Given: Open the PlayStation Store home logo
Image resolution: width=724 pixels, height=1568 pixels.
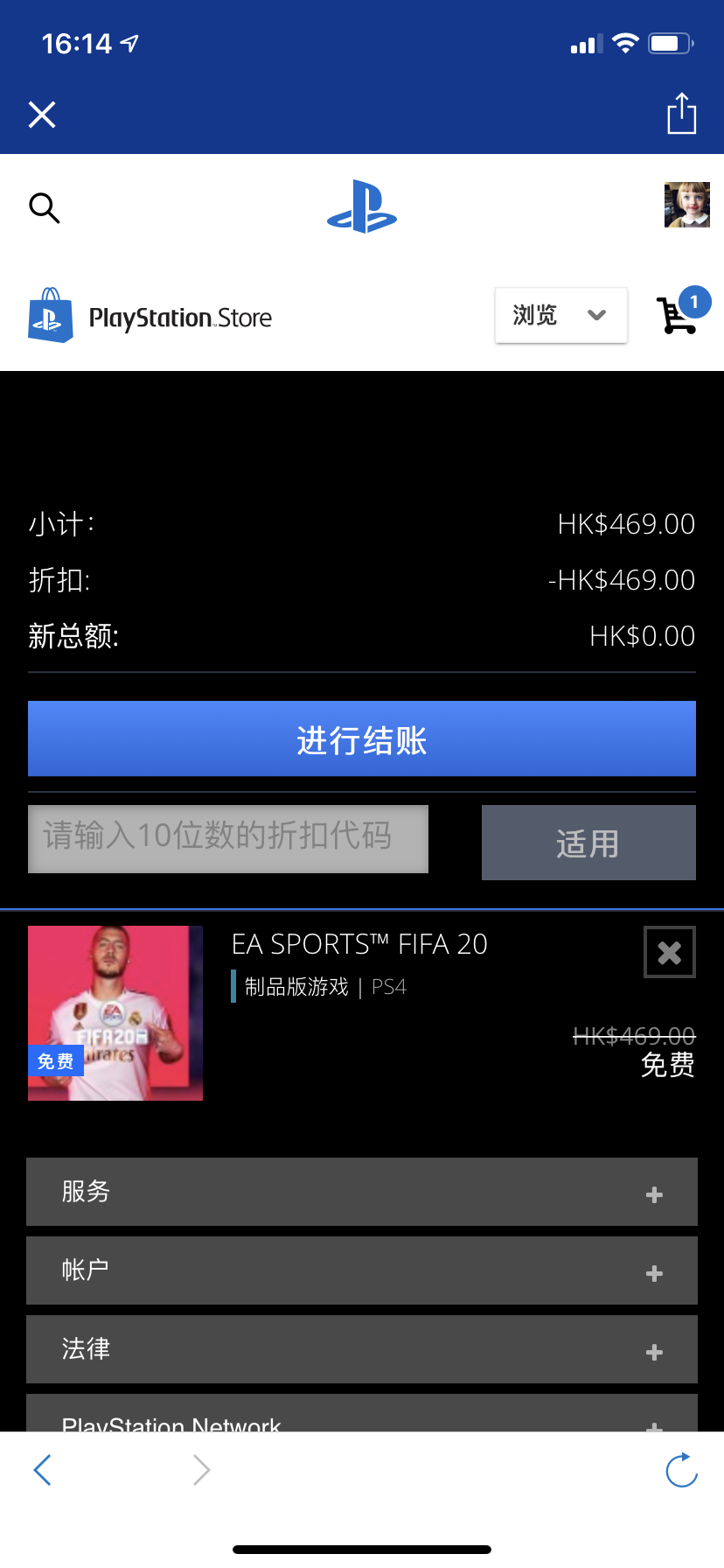Looking at the screenshot, I should [x=150, y=316].
